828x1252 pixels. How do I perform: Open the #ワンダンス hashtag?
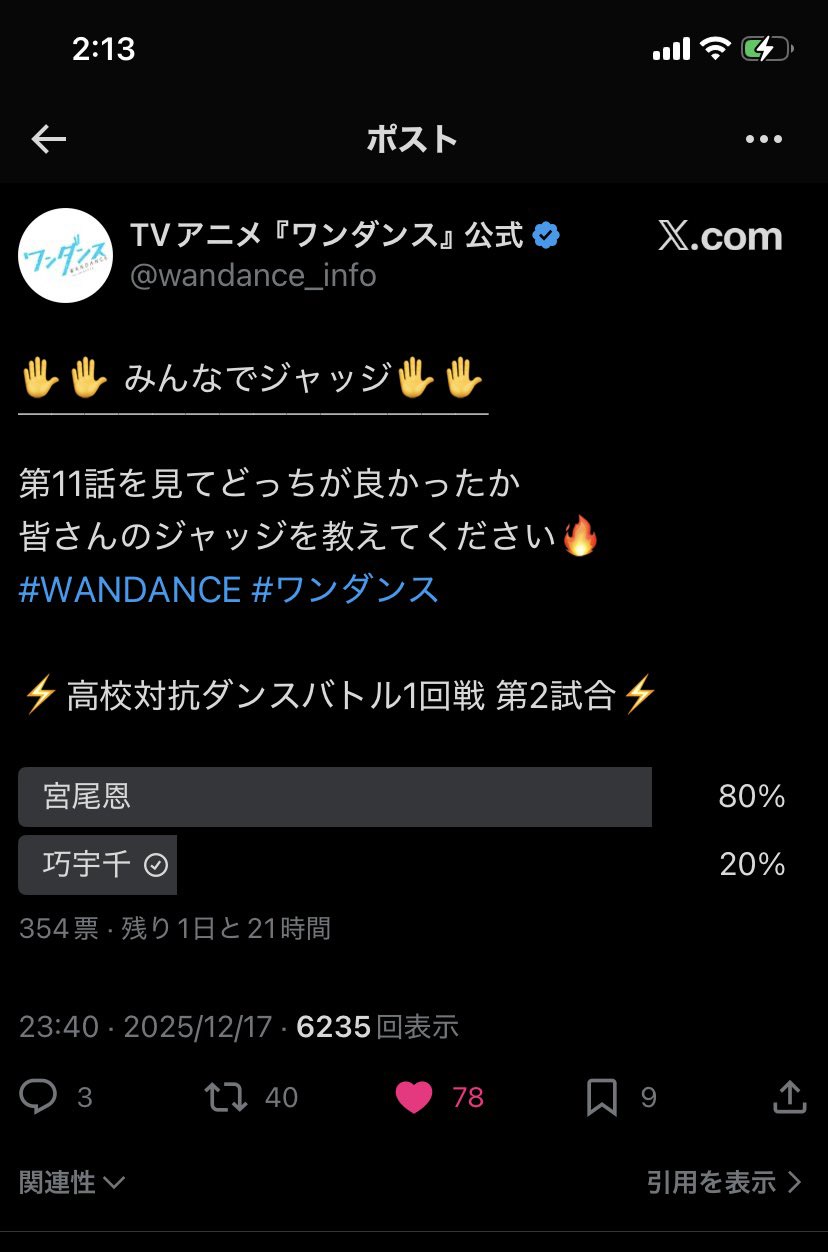click(346, 589)
